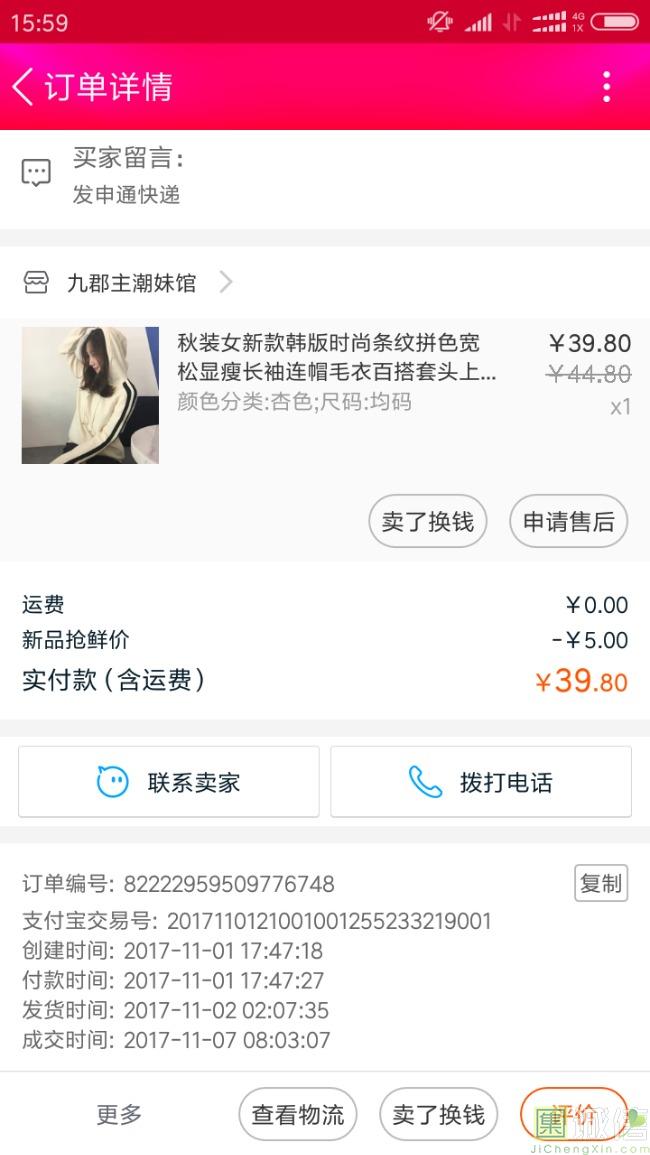Tap 卖了换钱 under the product
The height and width of the screenshot is (1155, 650).
[x=428, y=521]
